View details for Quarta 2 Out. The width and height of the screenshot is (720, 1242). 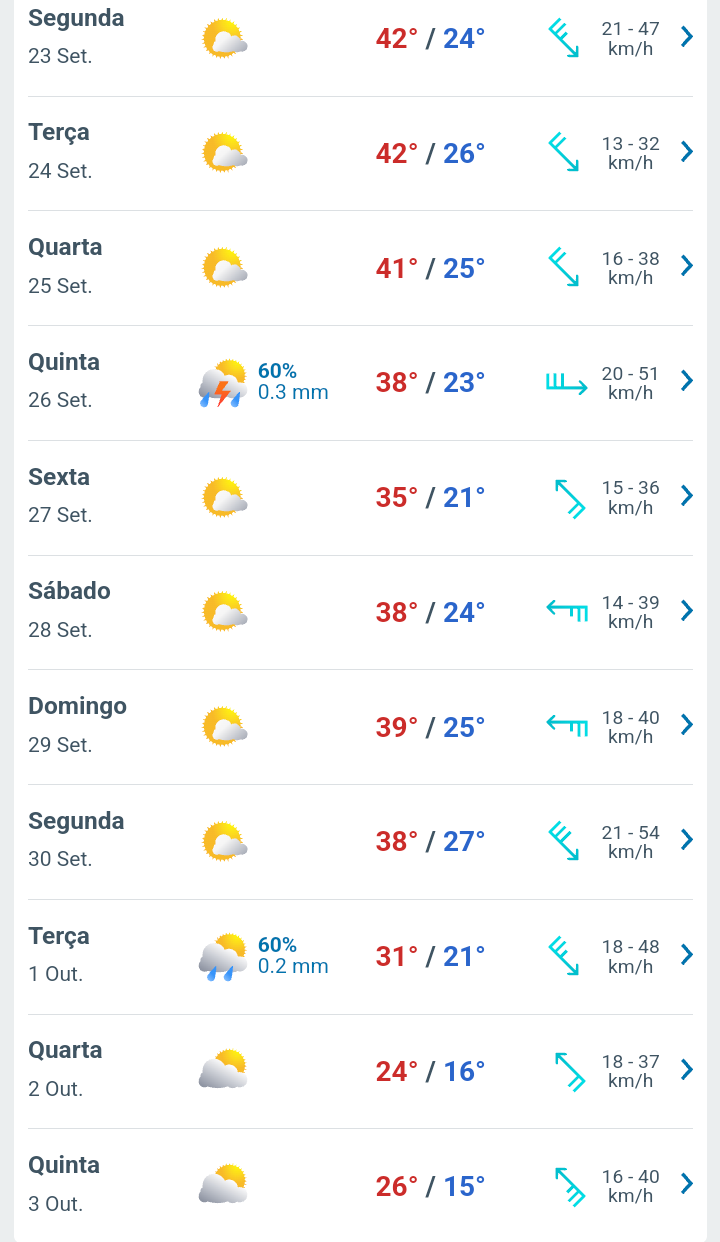[360, 1071]
